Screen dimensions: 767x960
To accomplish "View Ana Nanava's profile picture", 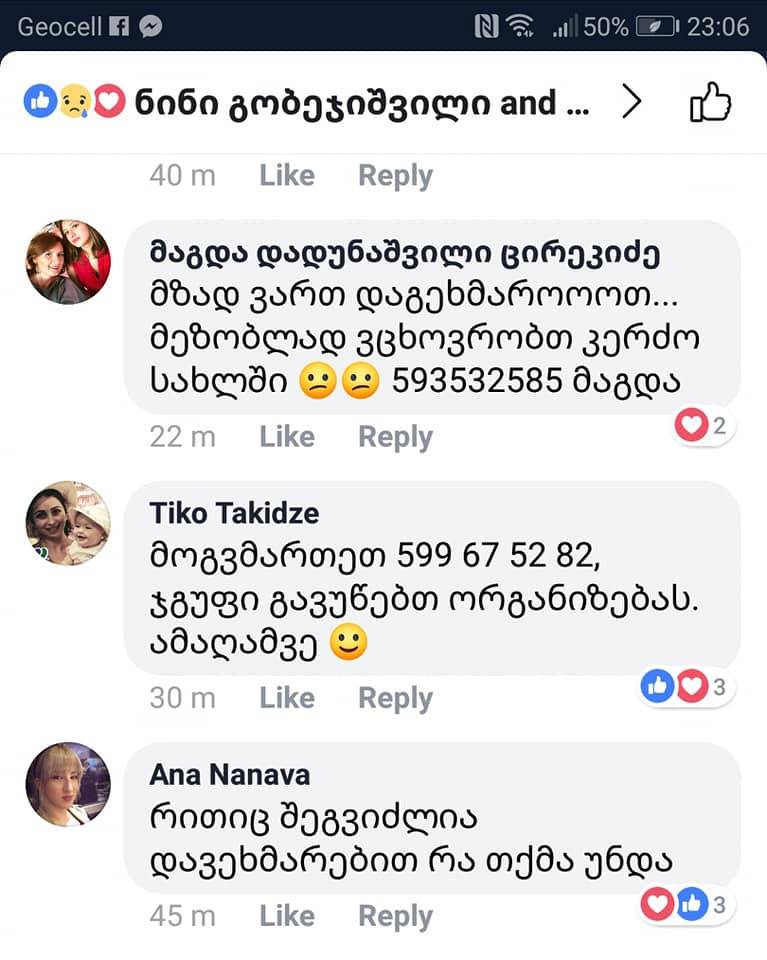I will tap(68, 784).
